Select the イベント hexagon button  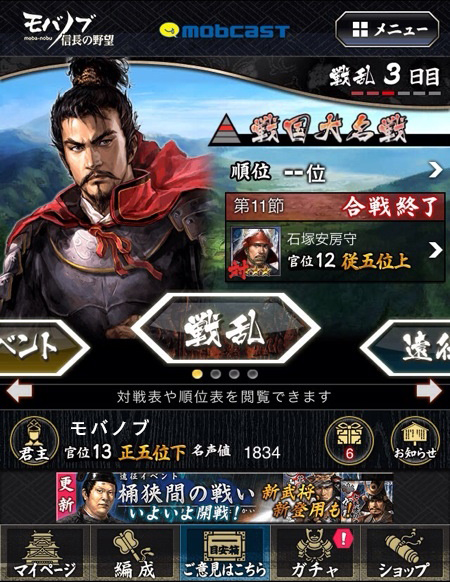coord(43,348)
